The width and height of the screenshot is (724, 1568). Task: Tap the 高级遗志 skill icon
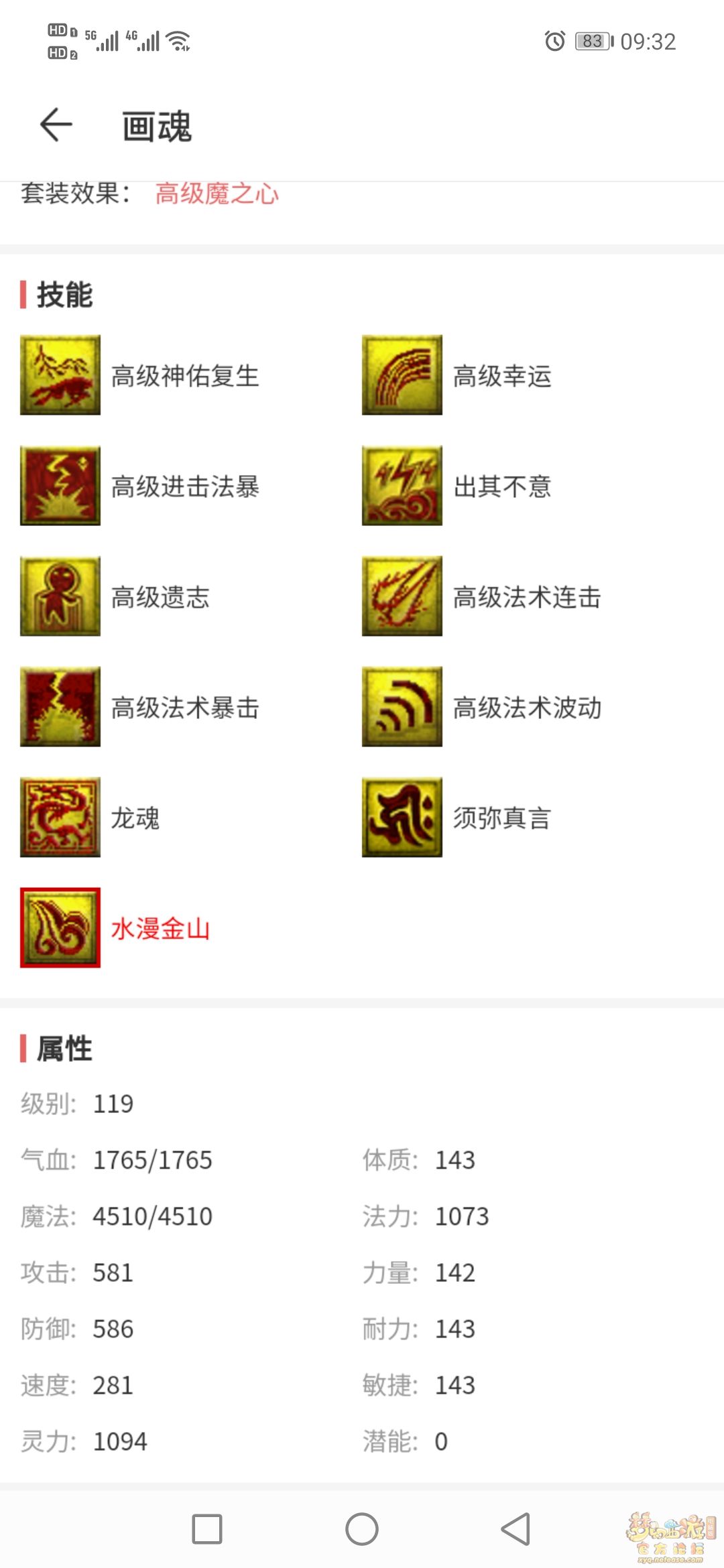tap(60, 596)
